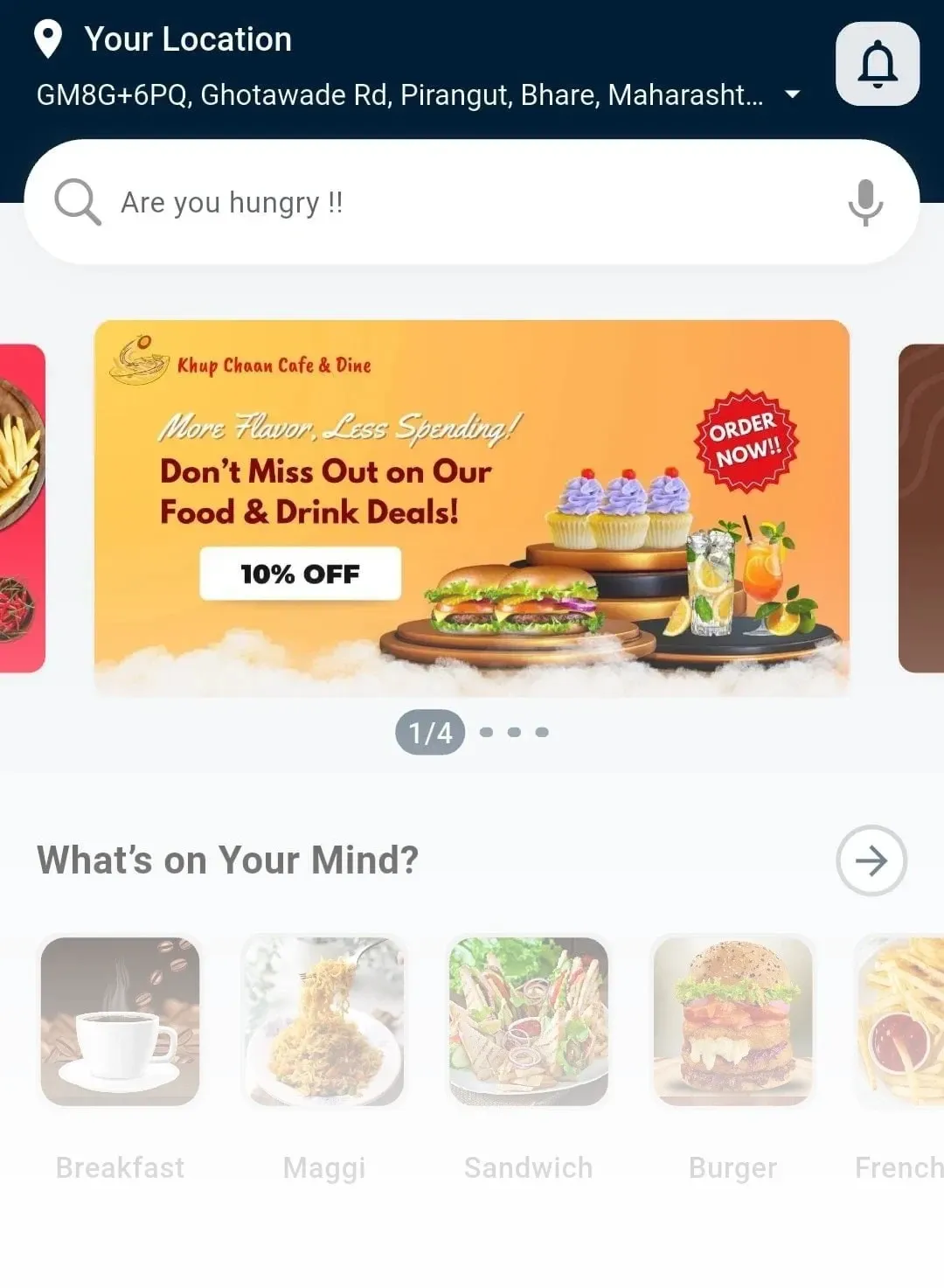The width and height of the screenshot is (944, 1288).
Task: Browse the Burger category
Action: pos(732,1021)
